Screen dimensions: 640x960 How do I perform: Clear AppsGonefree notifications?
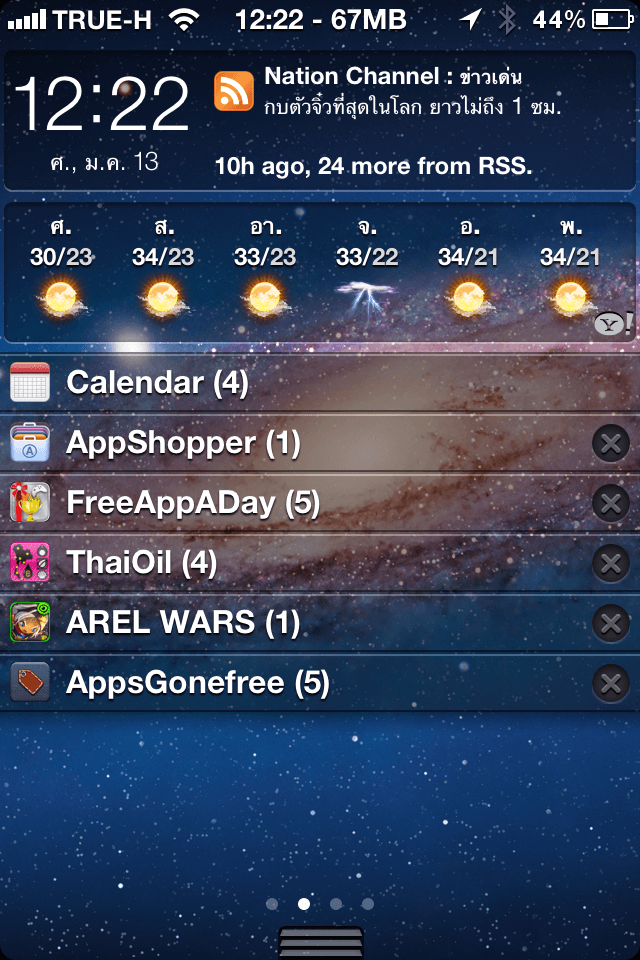[610, 683]
